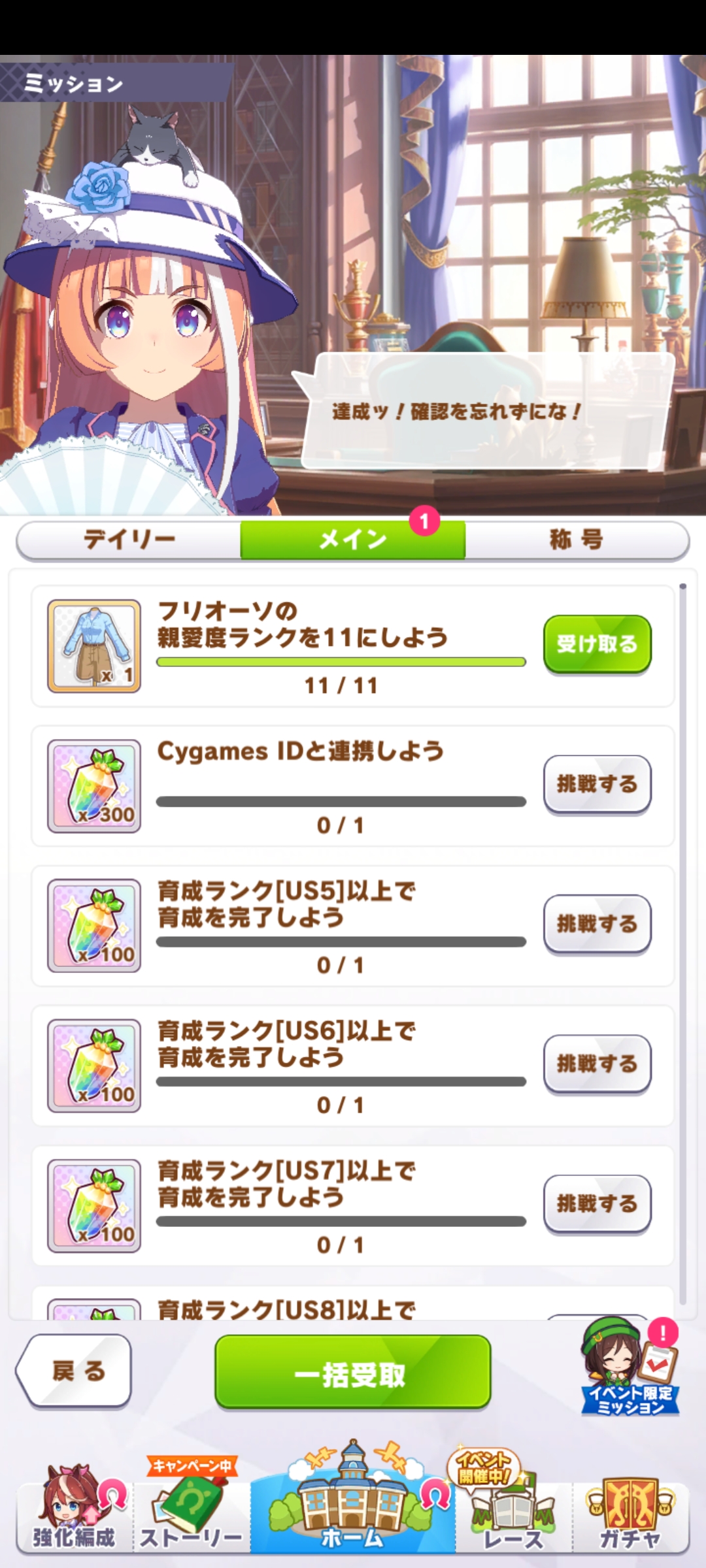The height and width of the screenshot is (1568, 706).
Task: View the x300 jewel reward icon
Action: pyautogui.click(x=94, y=786)
